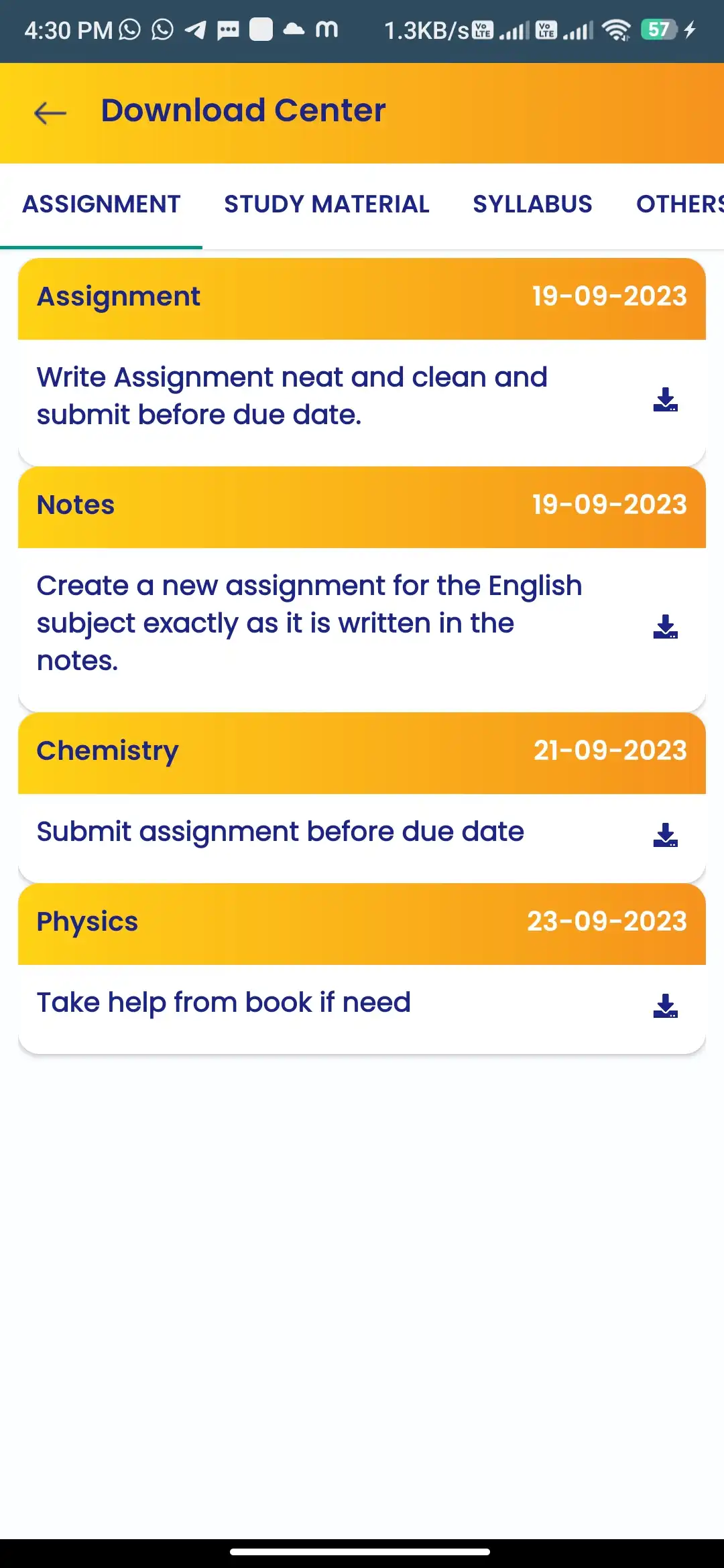The width and height of the screenshot is (724, 1568).
Task: Click the text 'Take help from book if need'
Action: [x=223, y=1002]
